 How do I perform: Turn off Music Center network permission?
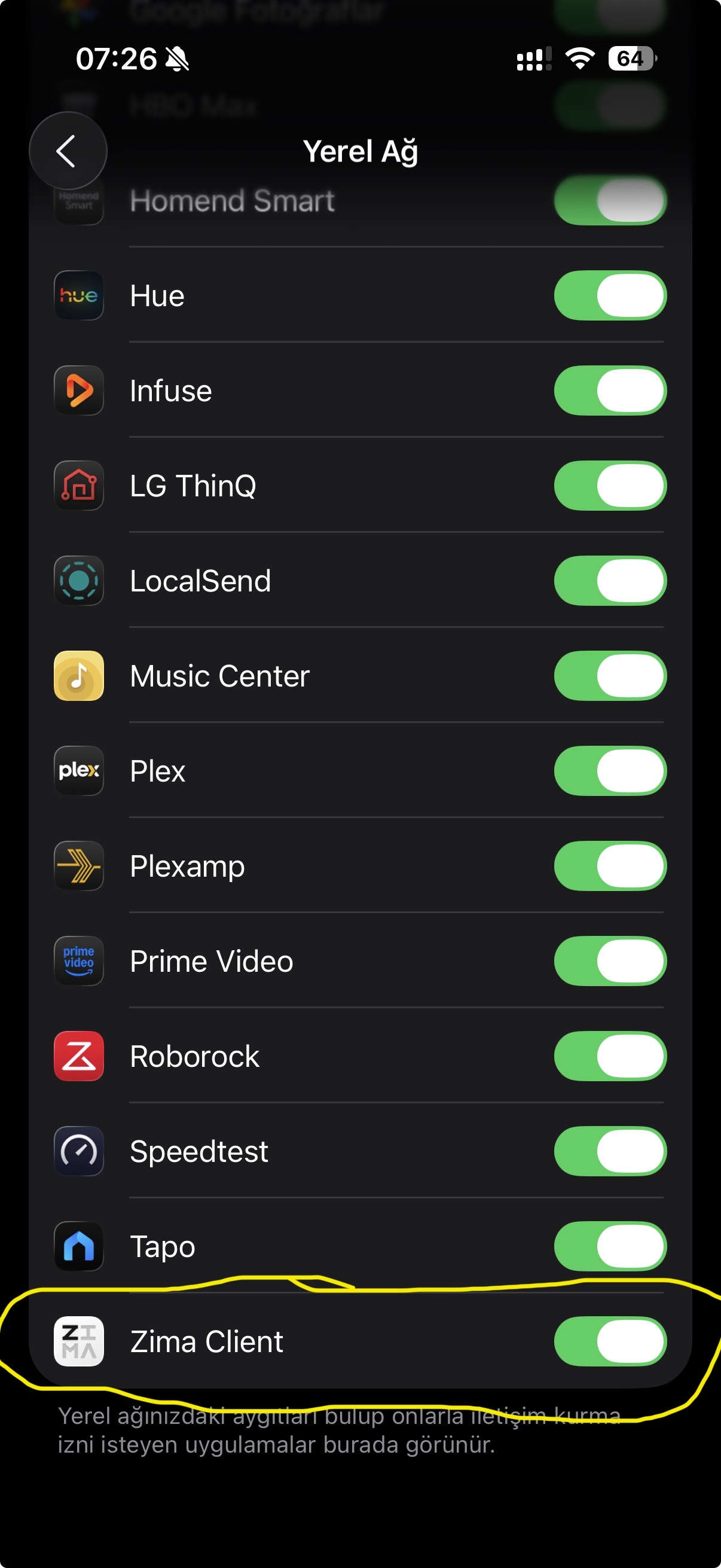coord(610,676)
